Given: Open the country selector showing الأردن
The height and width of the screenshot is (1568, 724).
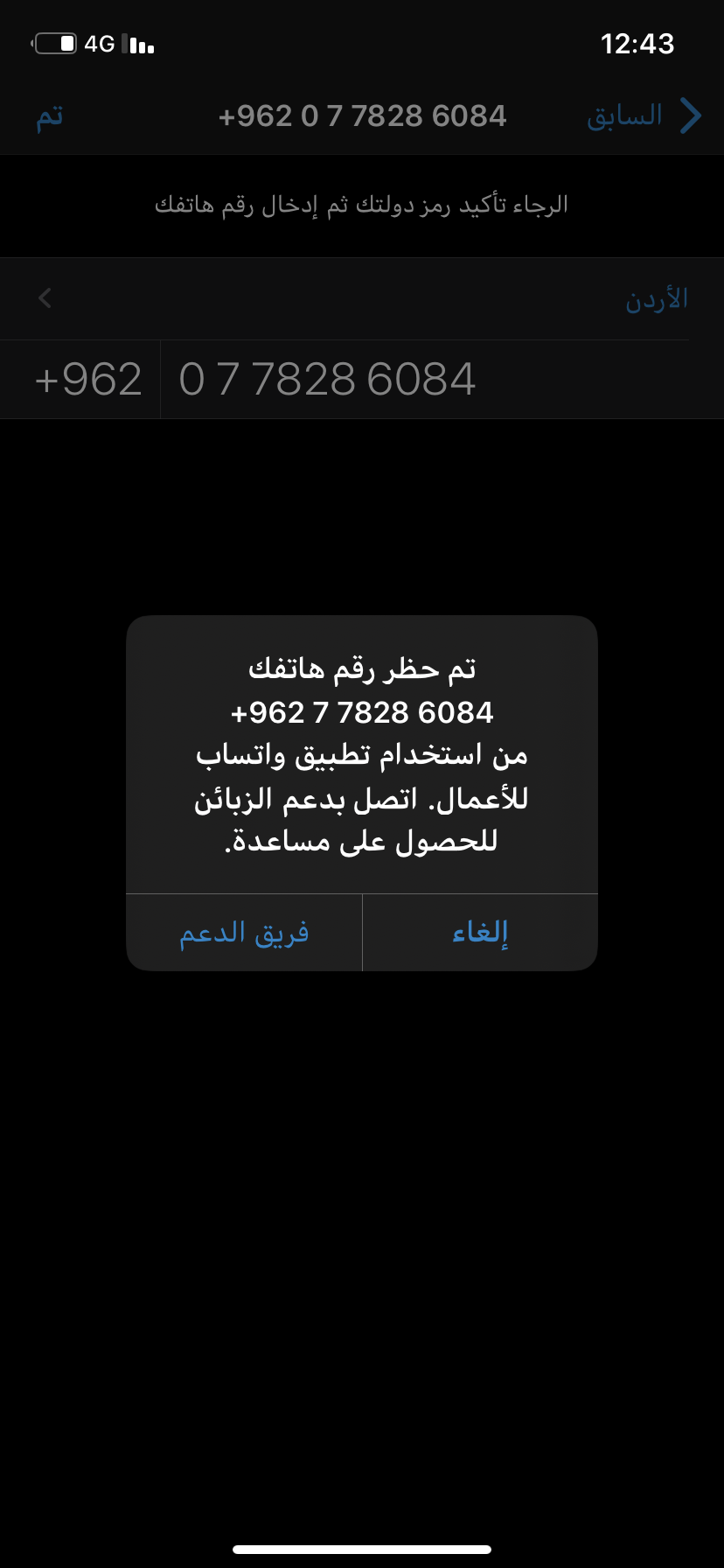Looking at the screenshot, I should click(362, 298).
